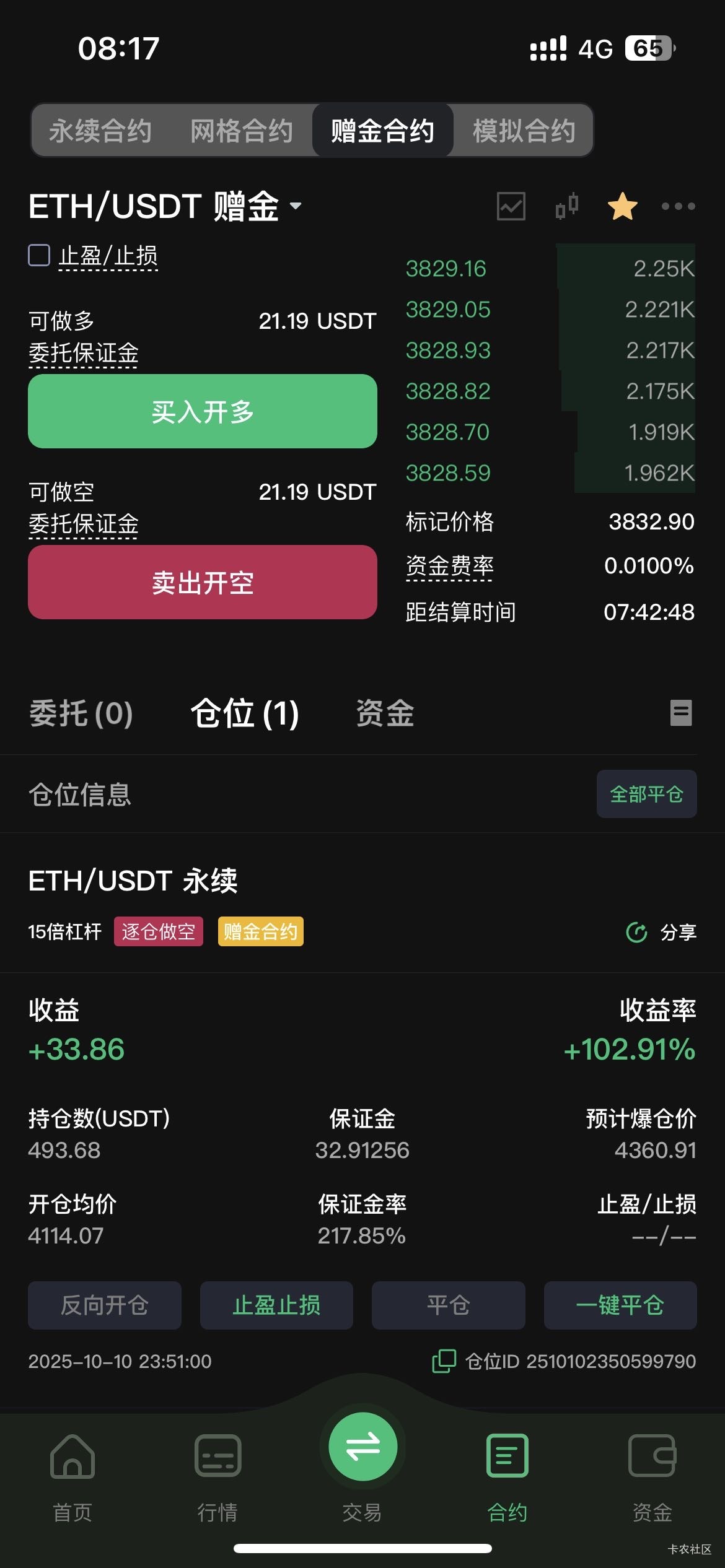Share the ETH/USDT position

tap(662, 932)
